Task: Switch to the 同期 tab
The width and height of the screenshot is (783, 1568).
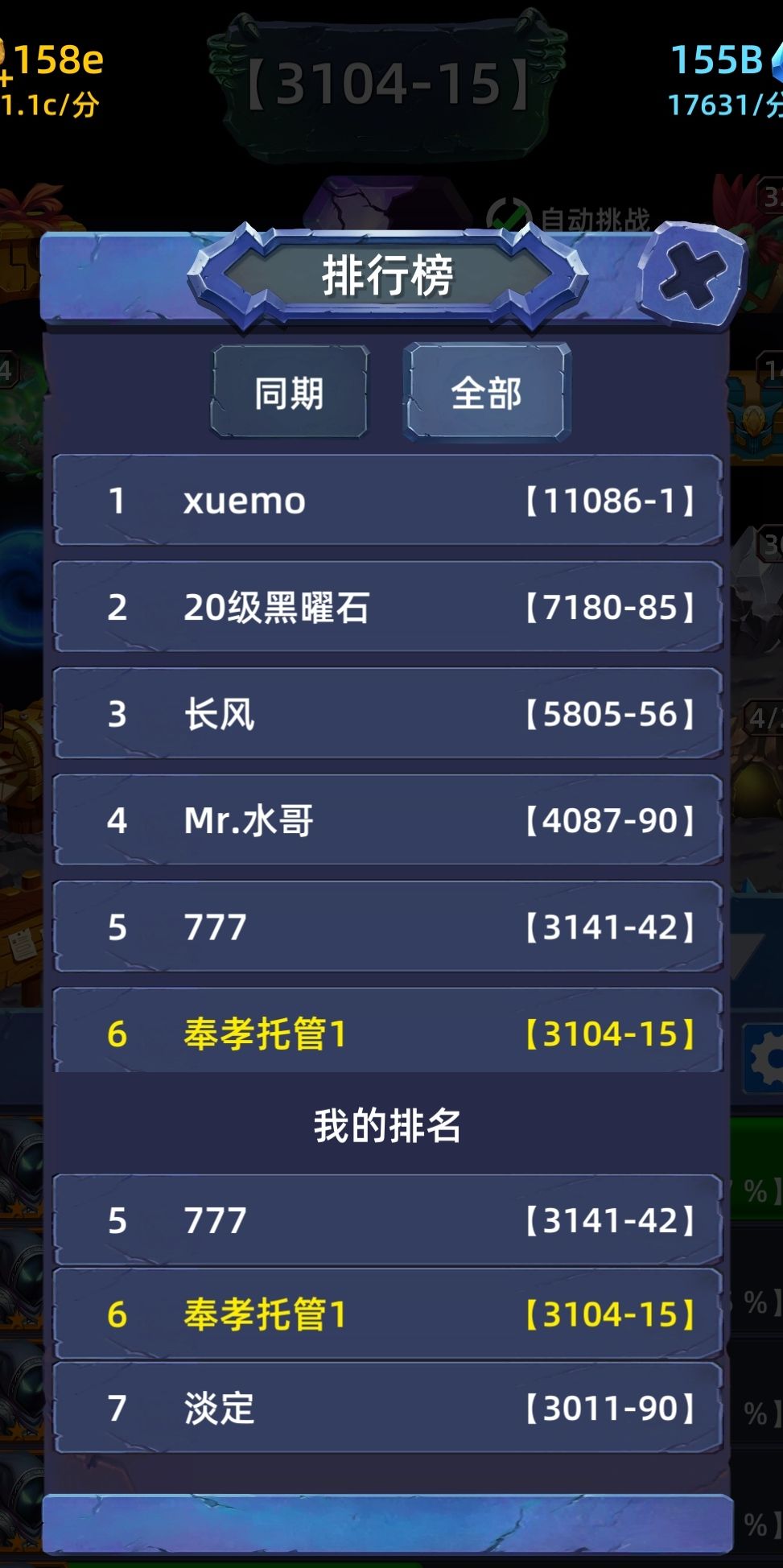Action: click(x=290, y=393)
